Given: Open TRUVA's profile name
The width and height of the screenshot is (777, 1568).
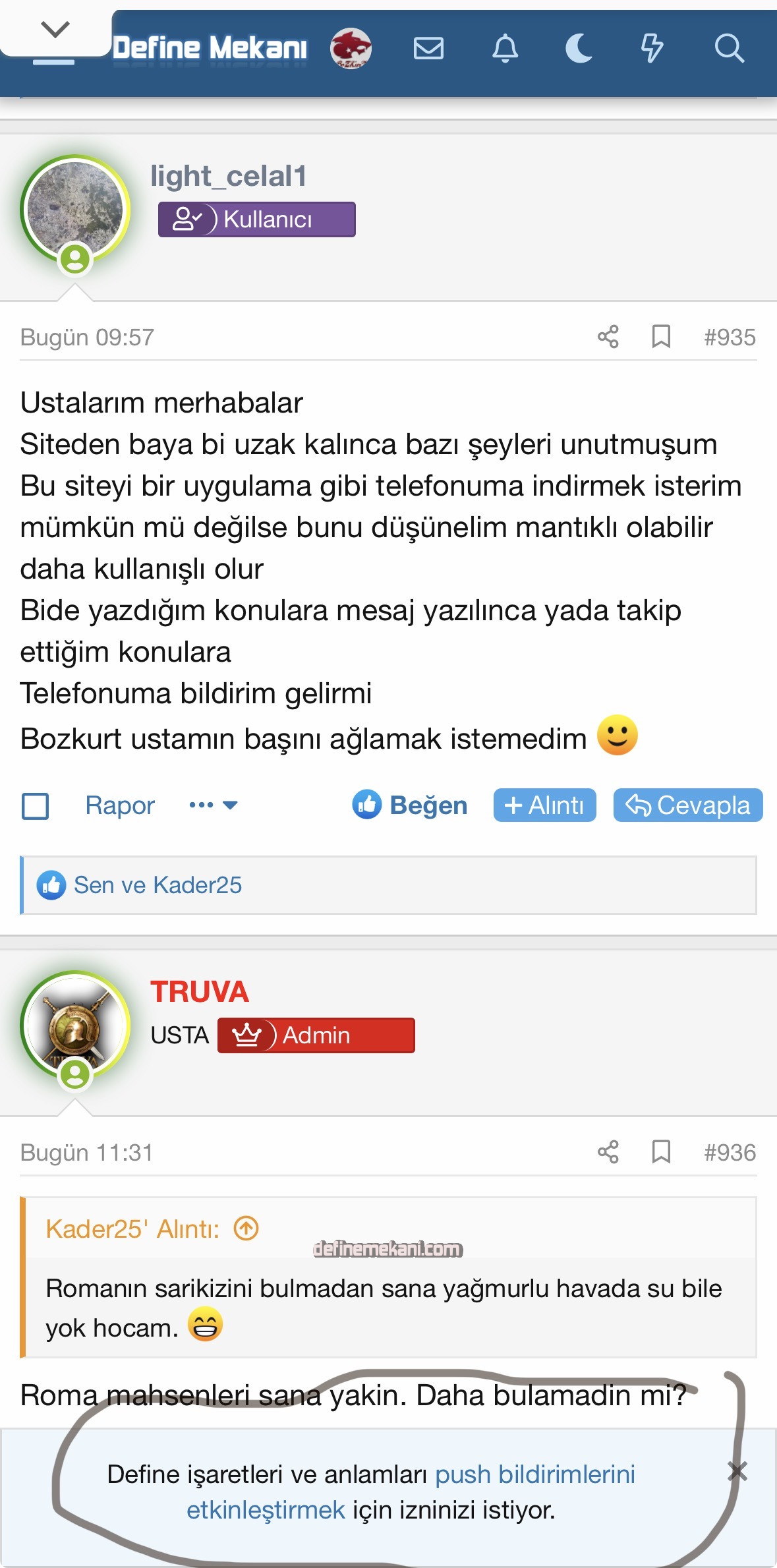Looking at the screenshot, I should pyautogui.click(x=200, y=992).
